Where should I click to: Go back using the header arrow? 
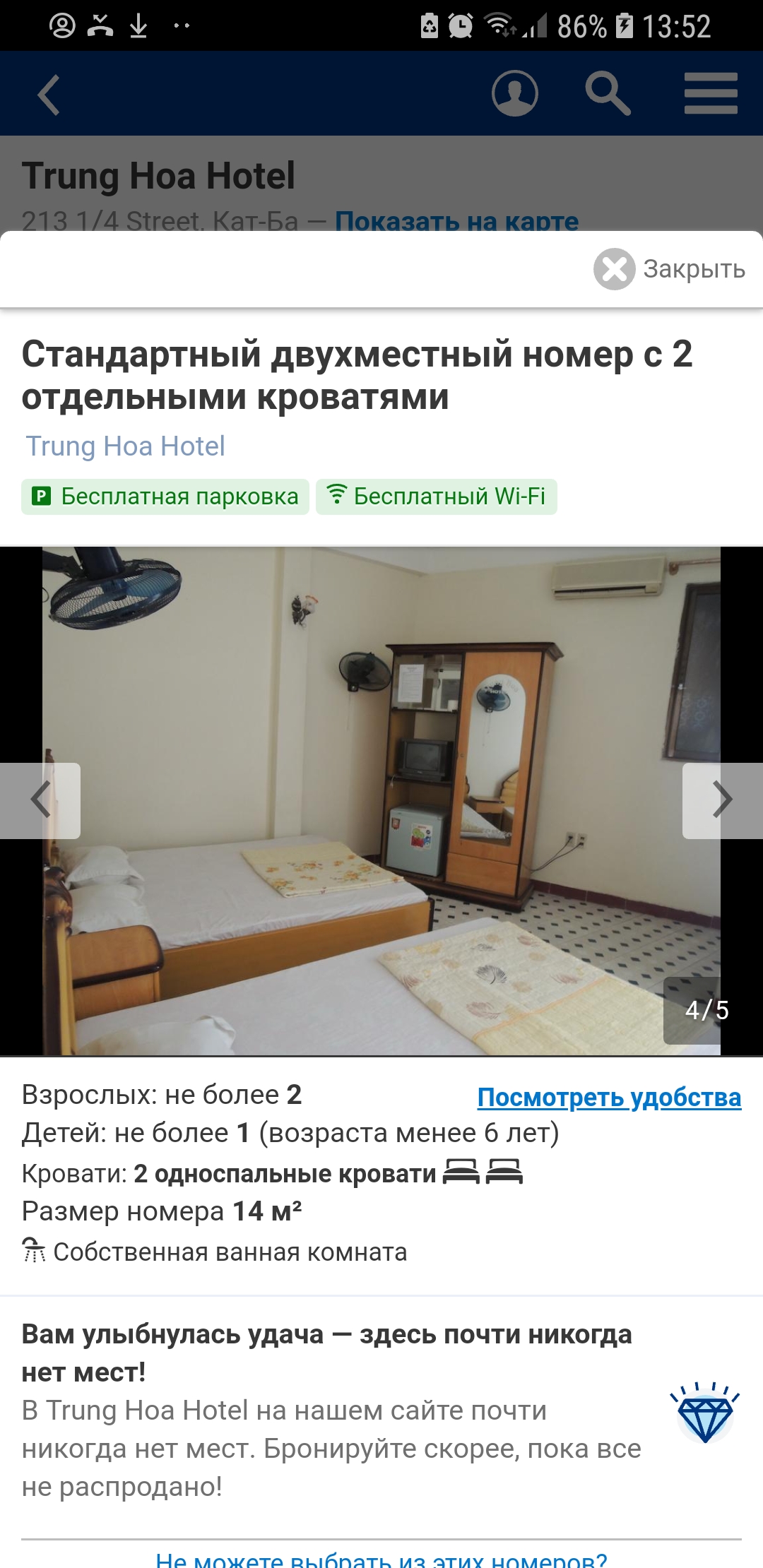click(49, 95)
